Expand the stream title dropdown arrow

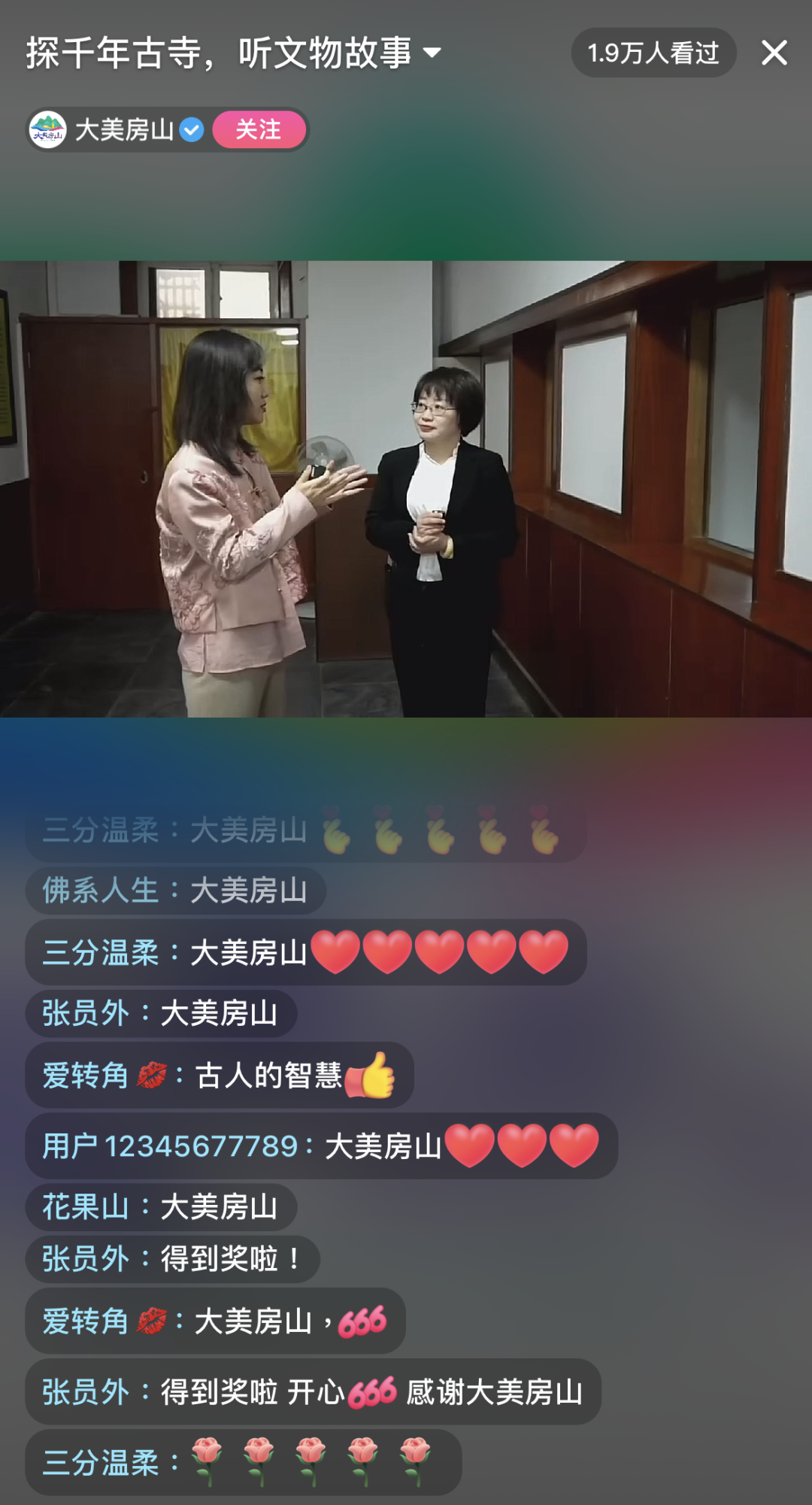coord(432,53)
